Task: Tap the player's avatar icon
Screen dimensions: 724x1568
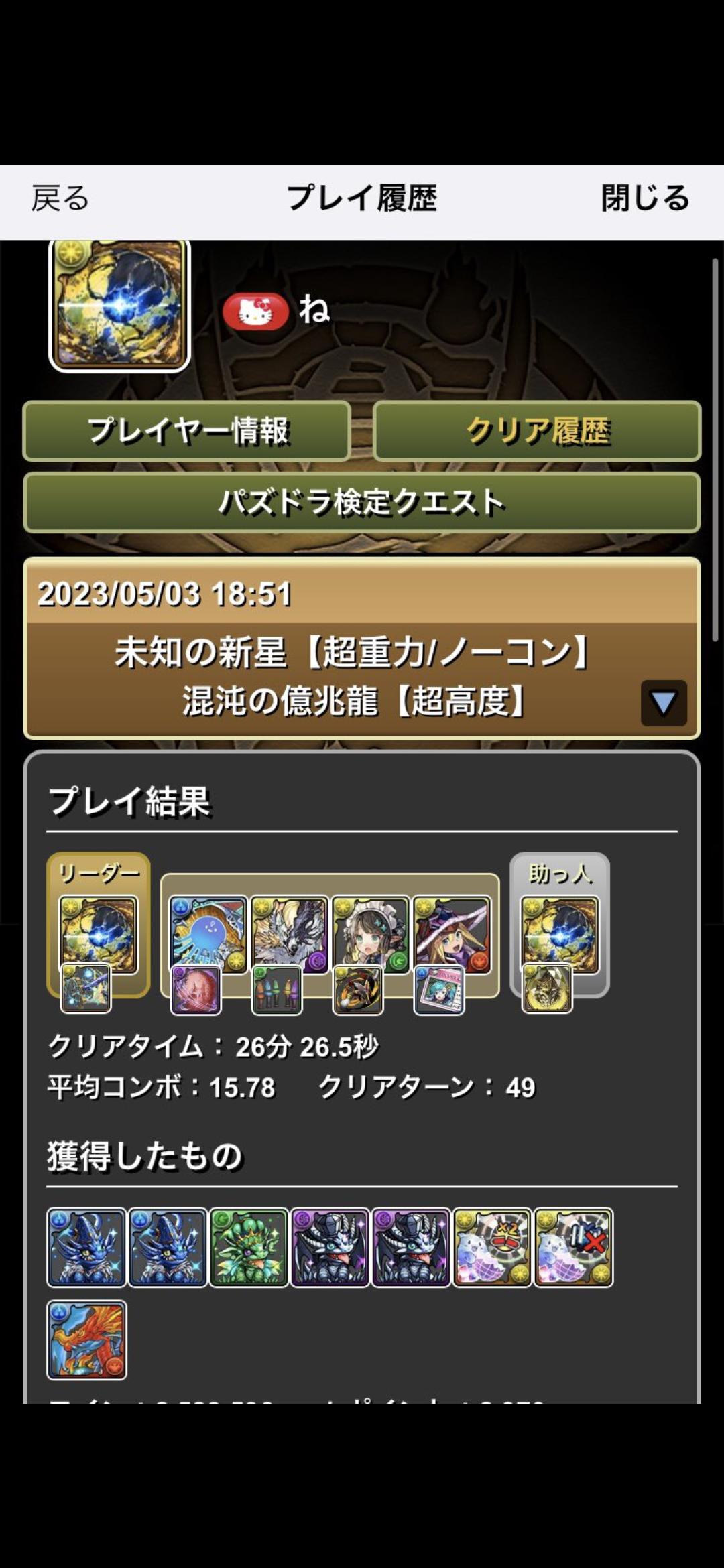Action: 120,304
